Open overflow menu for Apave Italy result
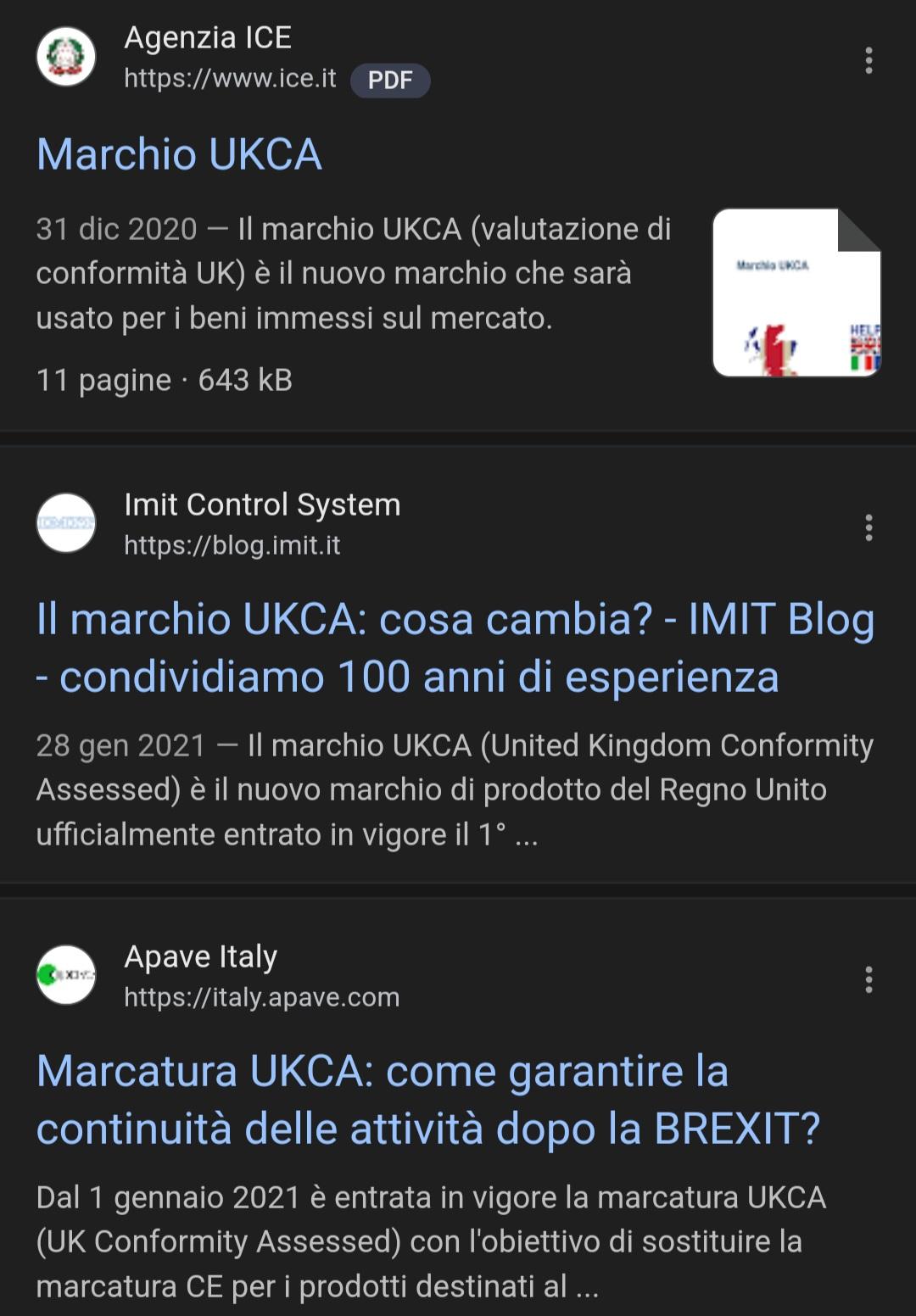916x1316 pixels. pos(869,979)
